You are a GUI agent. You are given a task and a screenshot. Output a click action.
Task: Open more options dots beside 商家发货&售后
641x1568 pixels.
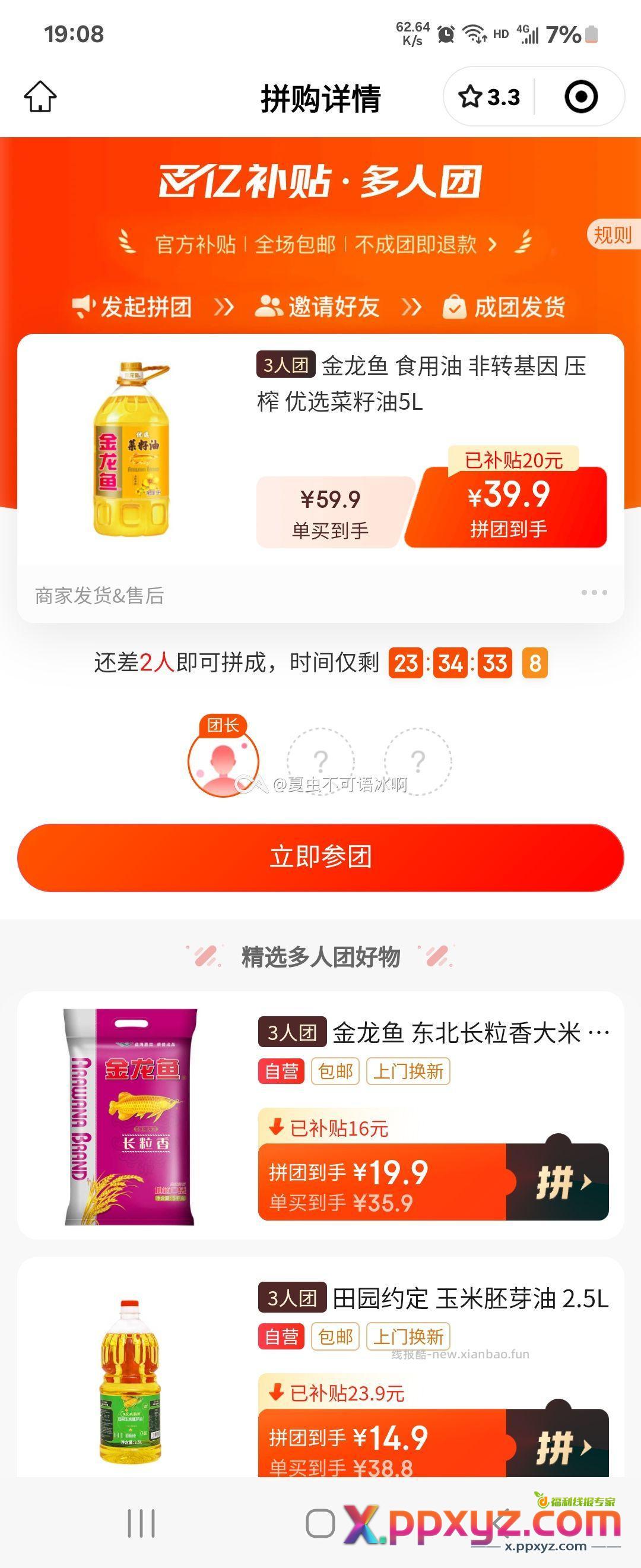[x=594, y=593]
